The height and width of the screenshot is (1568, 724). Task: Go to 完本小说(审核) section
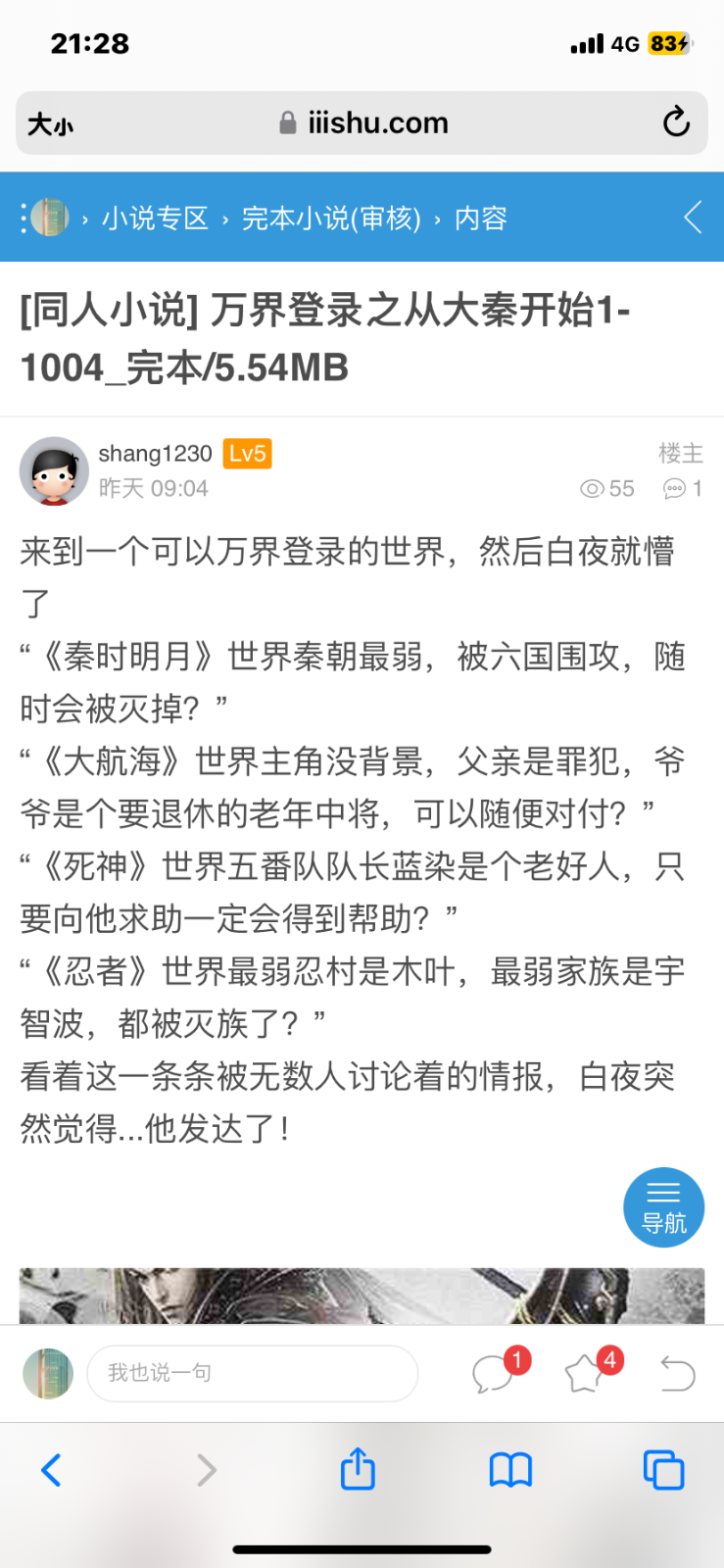coord(331,218)
